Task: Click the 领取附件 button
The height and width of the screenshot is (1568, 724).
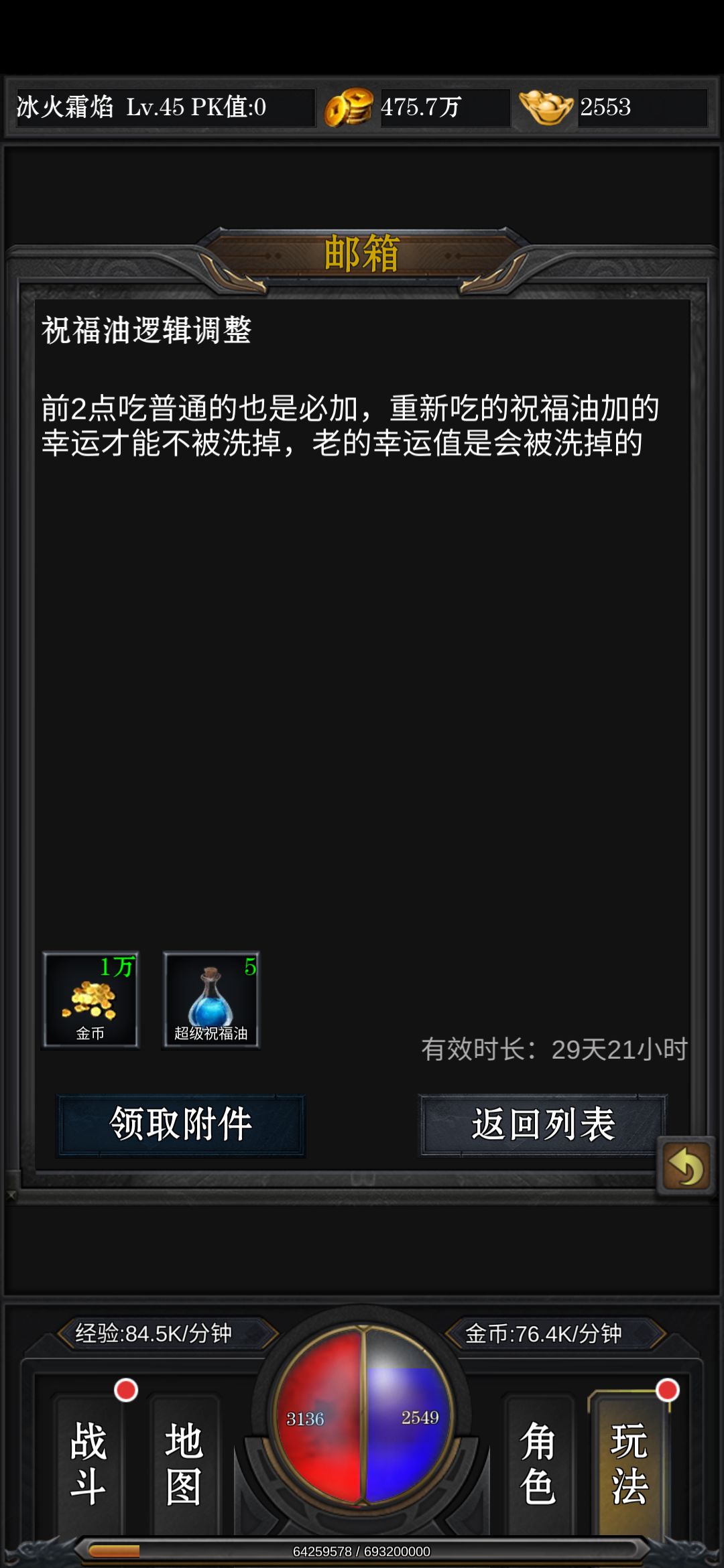Action: click(x=180, y=1121)
